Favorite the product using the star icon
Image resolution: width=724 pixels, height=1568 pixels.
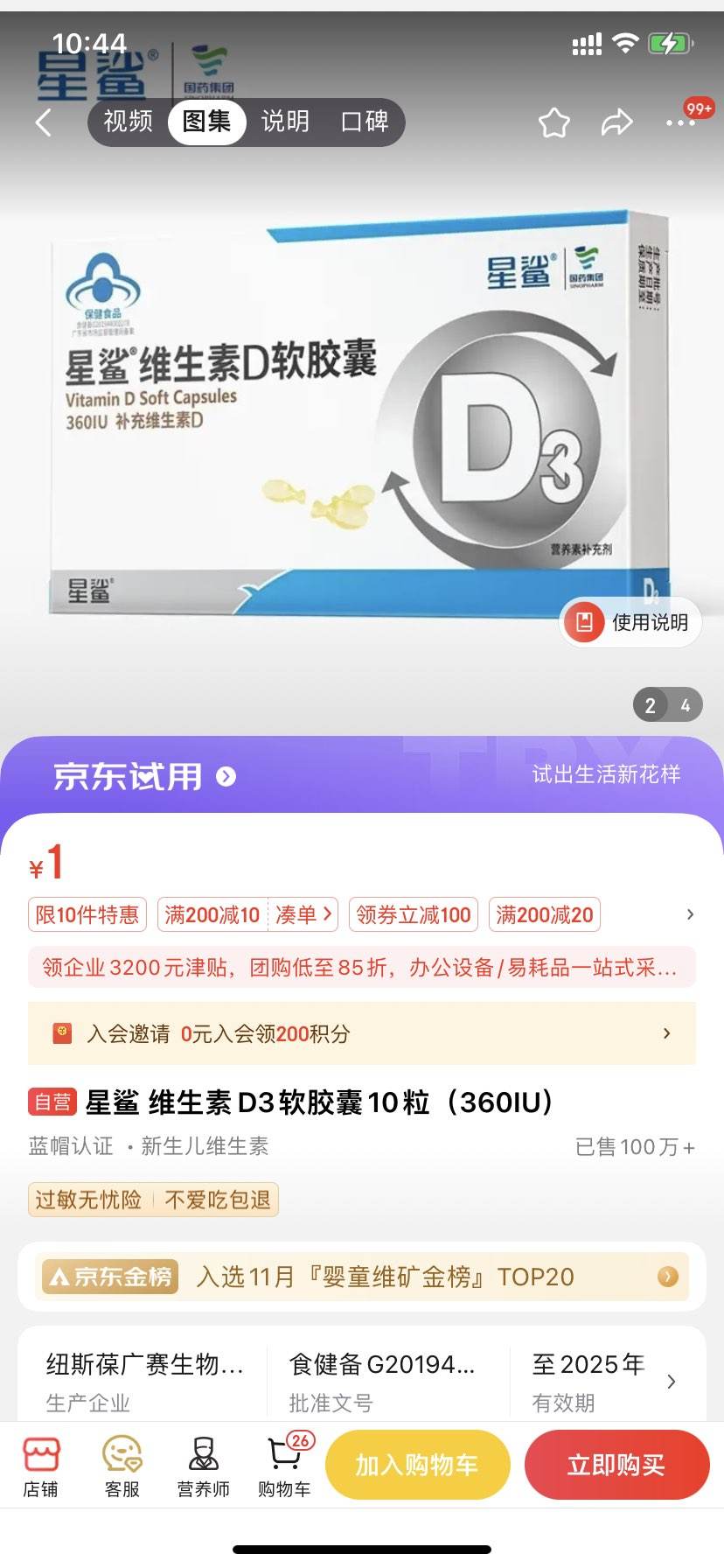[553, 122]
